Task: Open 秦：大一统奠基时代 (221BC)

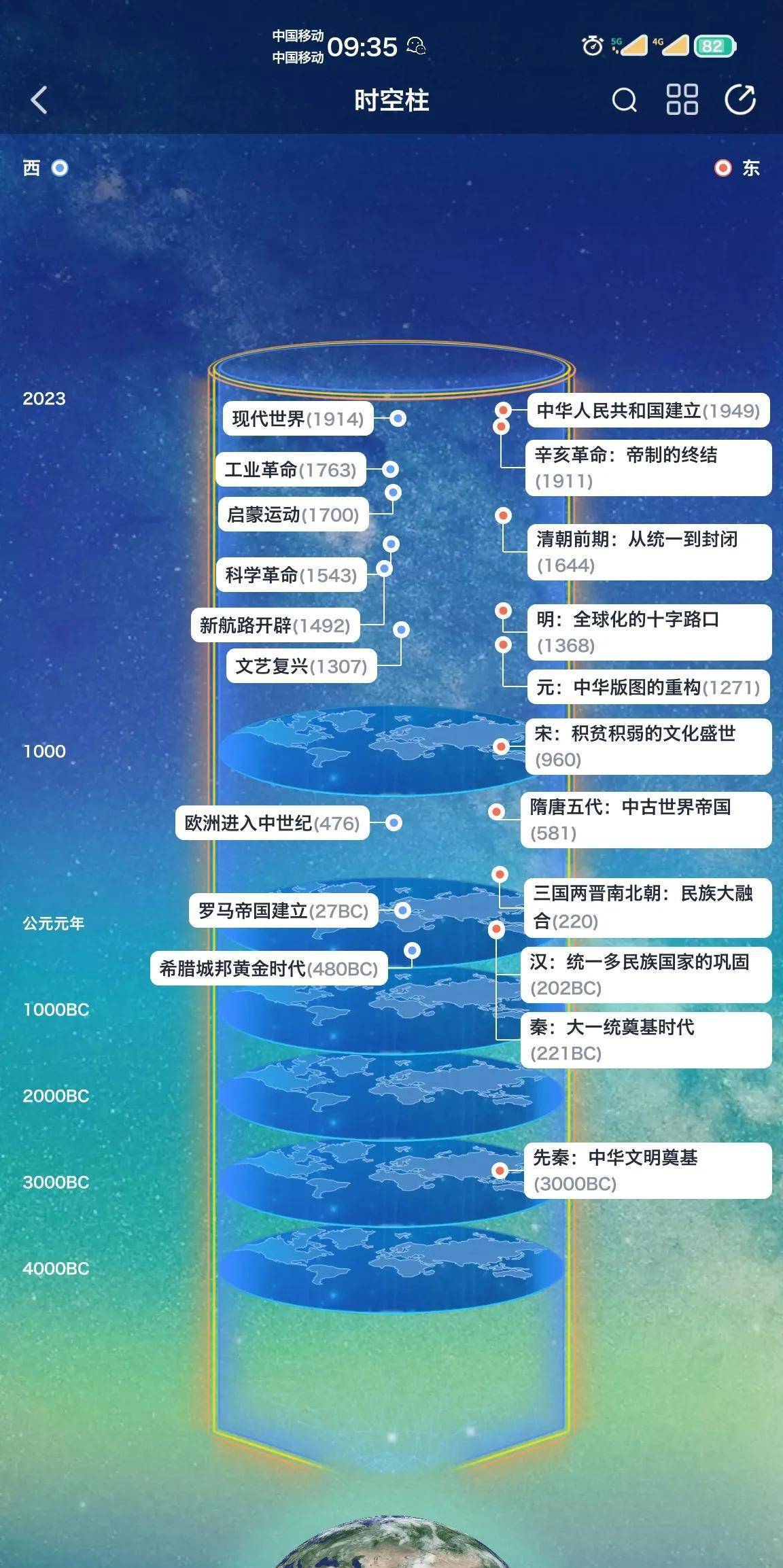Action: pos(646,1040)
